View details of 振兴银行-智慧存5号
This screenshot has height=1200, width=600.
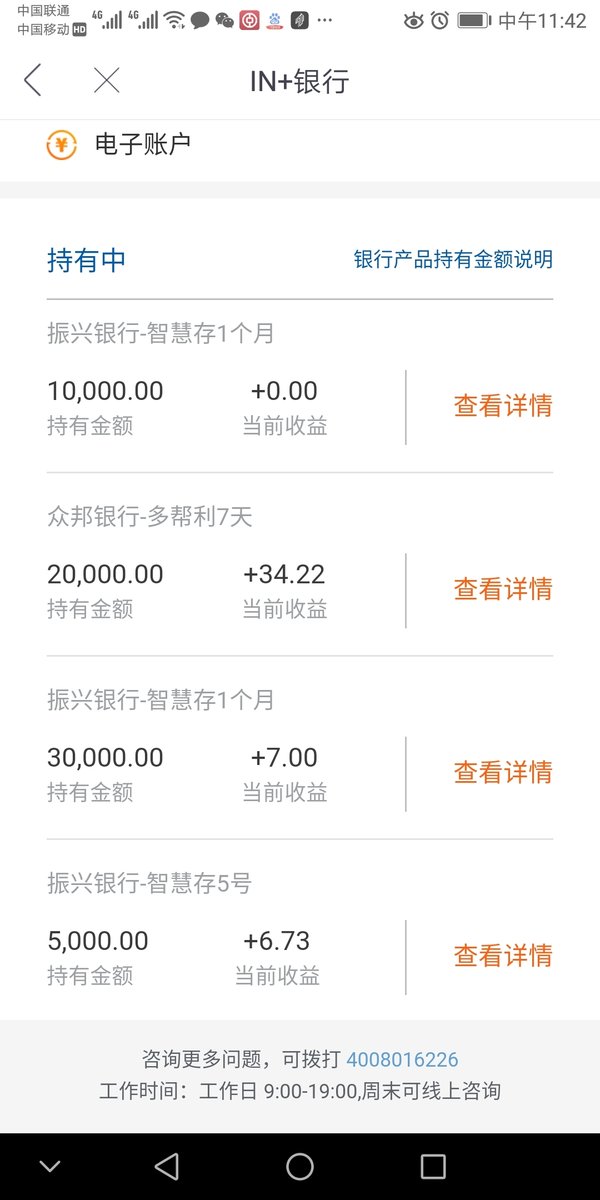(503, 956)
